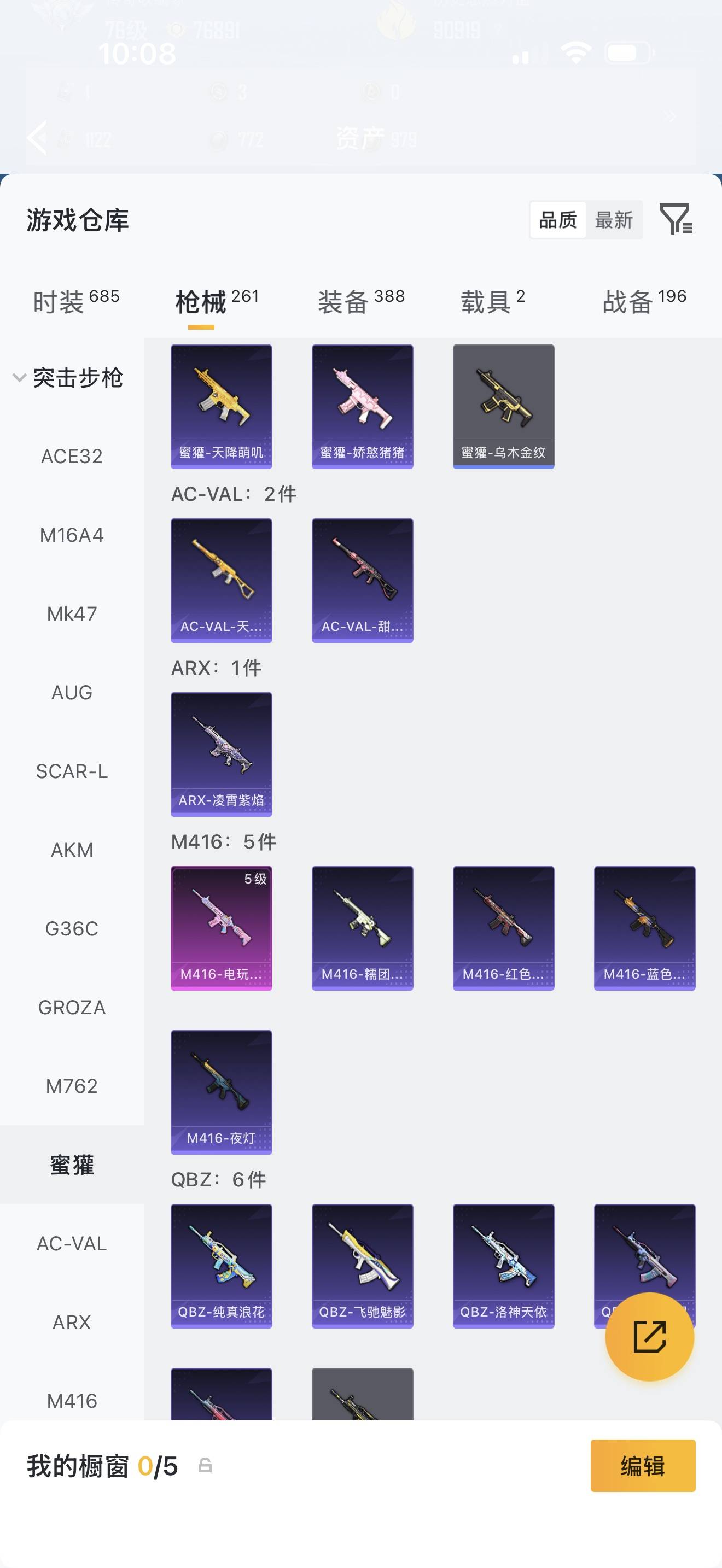Go back with the top-left arrow
This screenshot has height=1568, width=722.
(38, 138)
